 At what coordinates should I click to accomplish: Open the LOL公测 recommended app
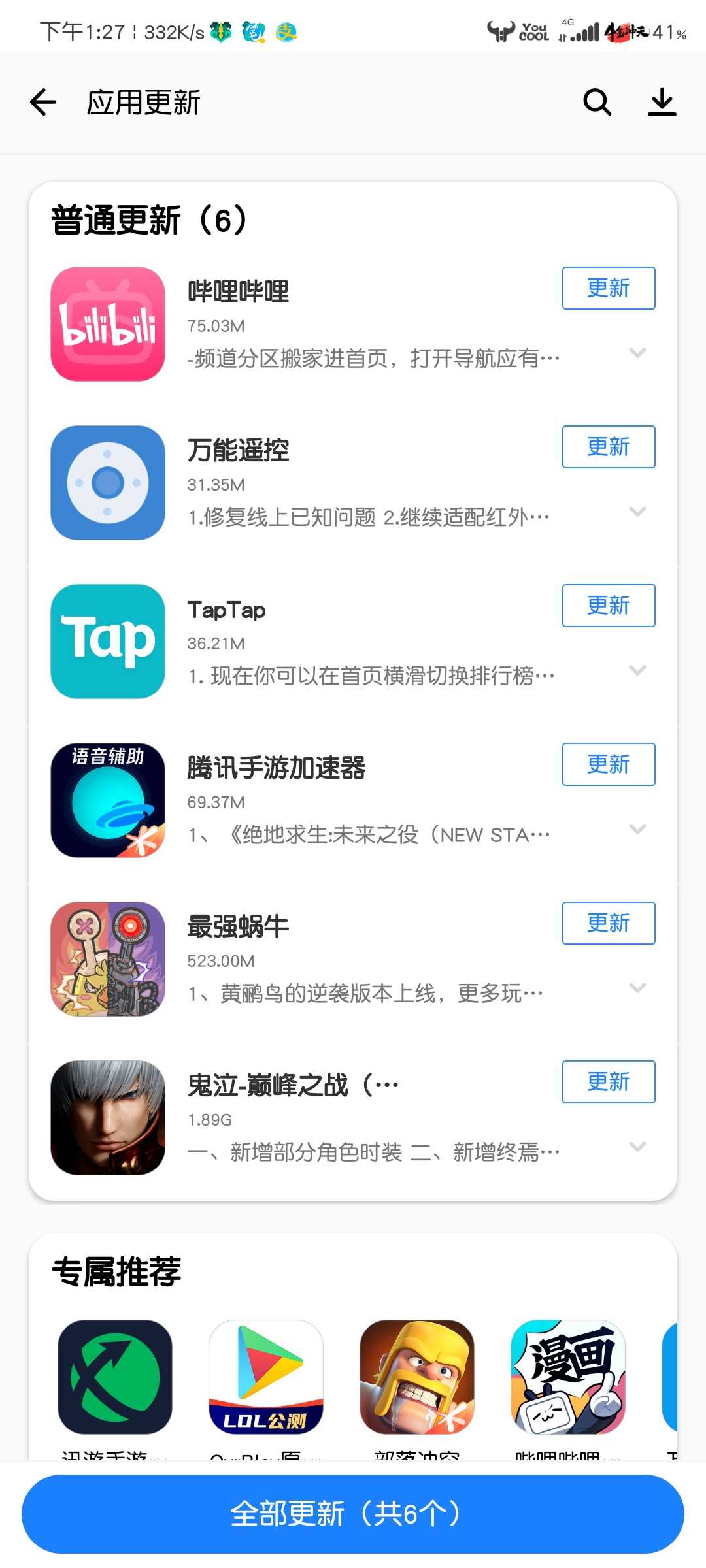[x=266, y=1377]
